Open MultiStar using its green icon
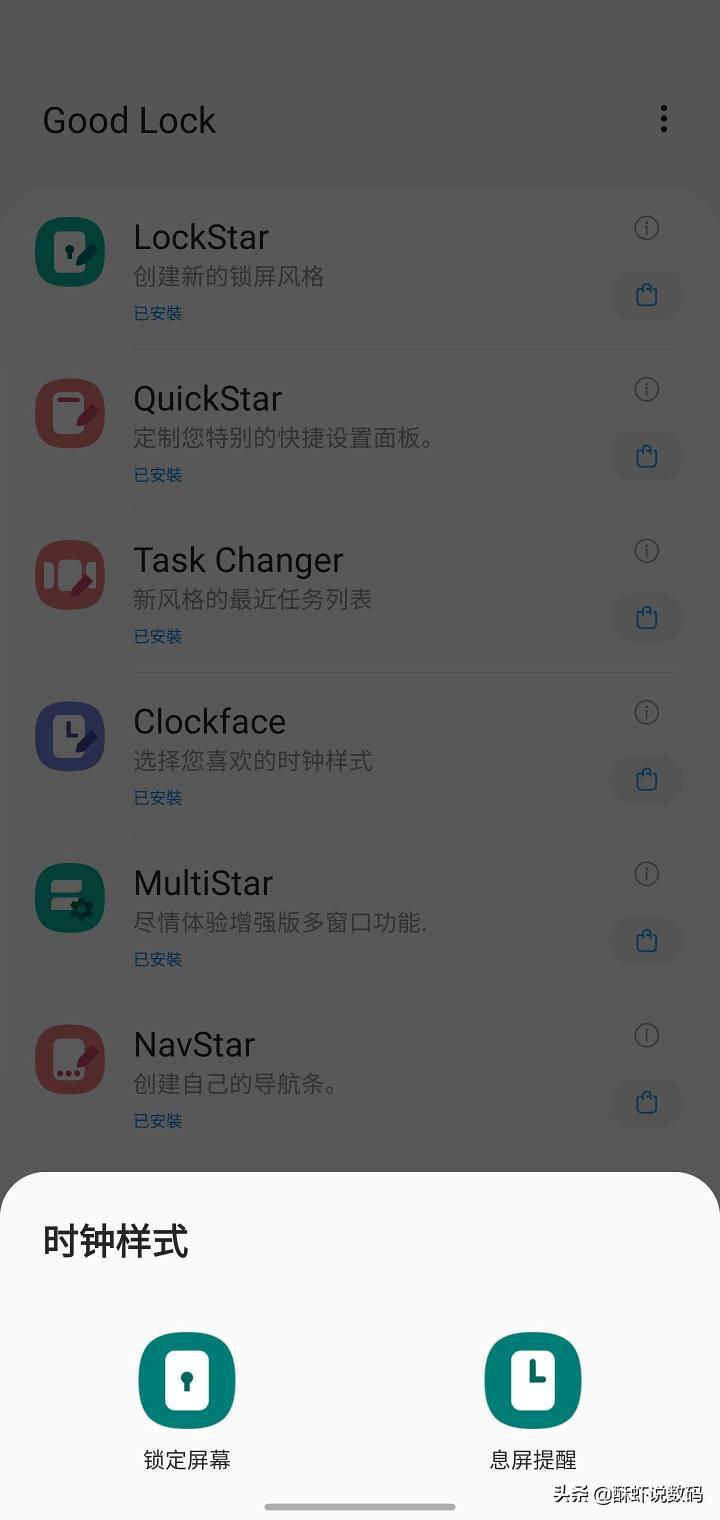This screenshot has width=720, height=1520. pyautogui.click(x=69, y=897)
